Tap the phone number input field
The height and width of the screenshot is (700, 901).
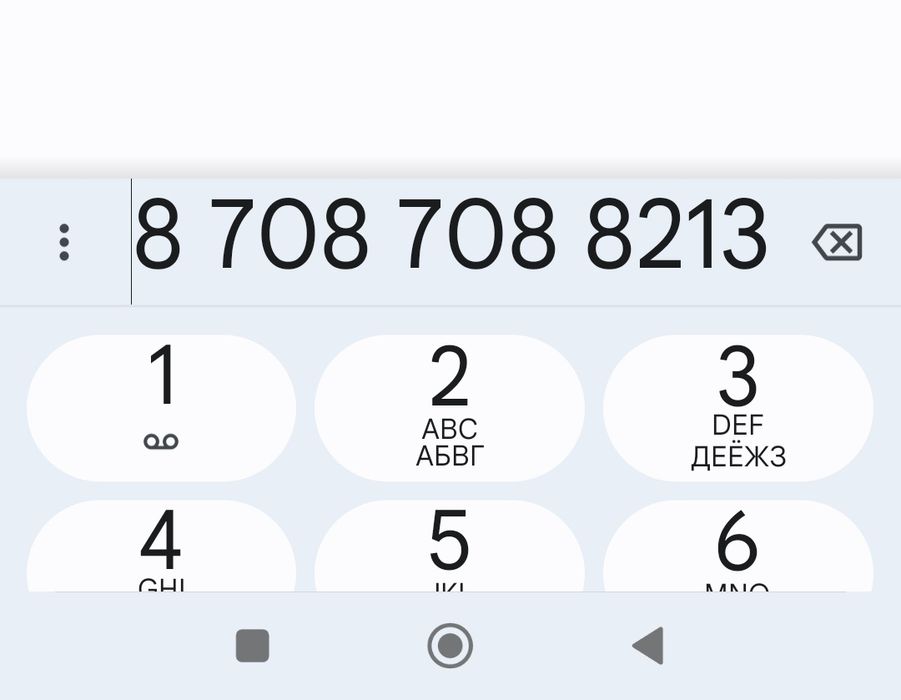(x=450, y=240)
